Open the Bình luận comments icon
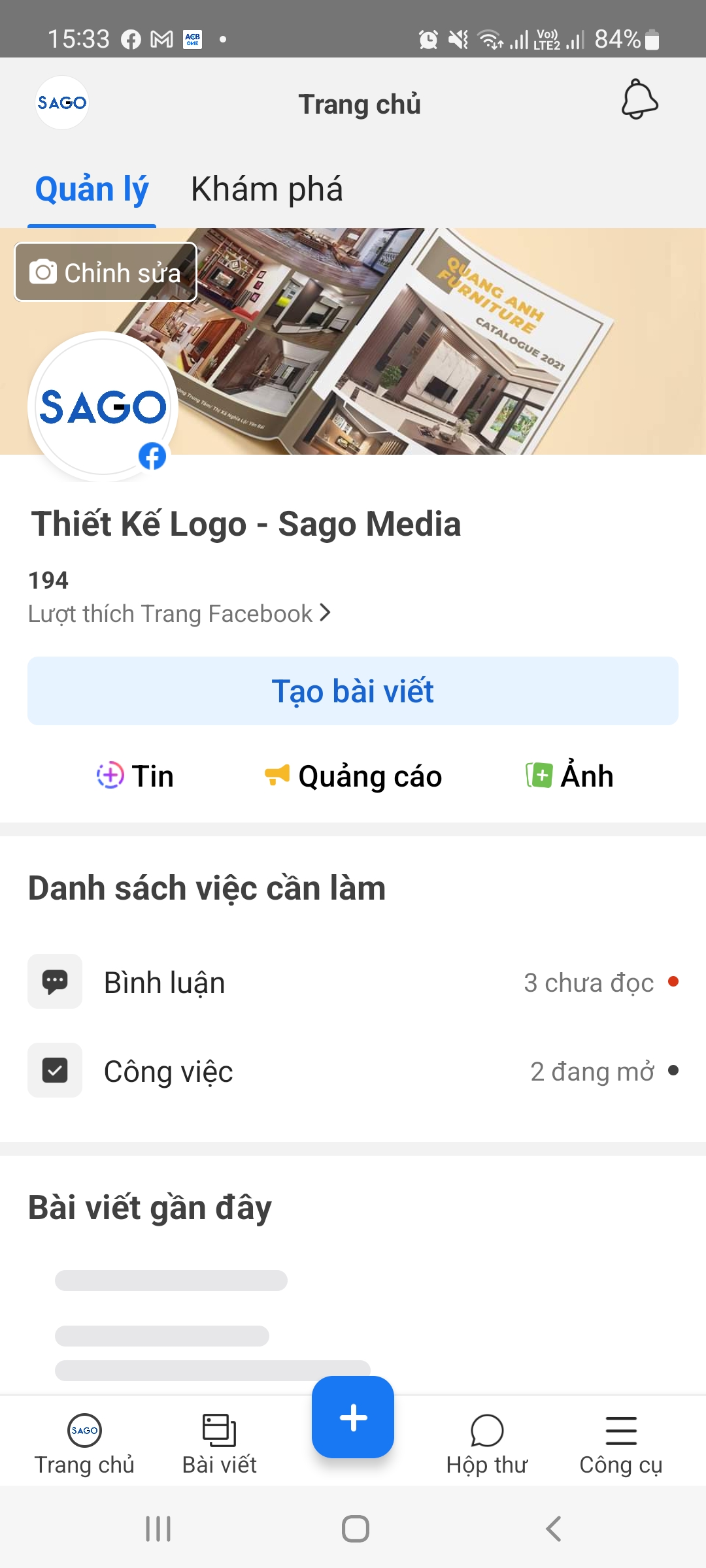 [x=55, y=981]
